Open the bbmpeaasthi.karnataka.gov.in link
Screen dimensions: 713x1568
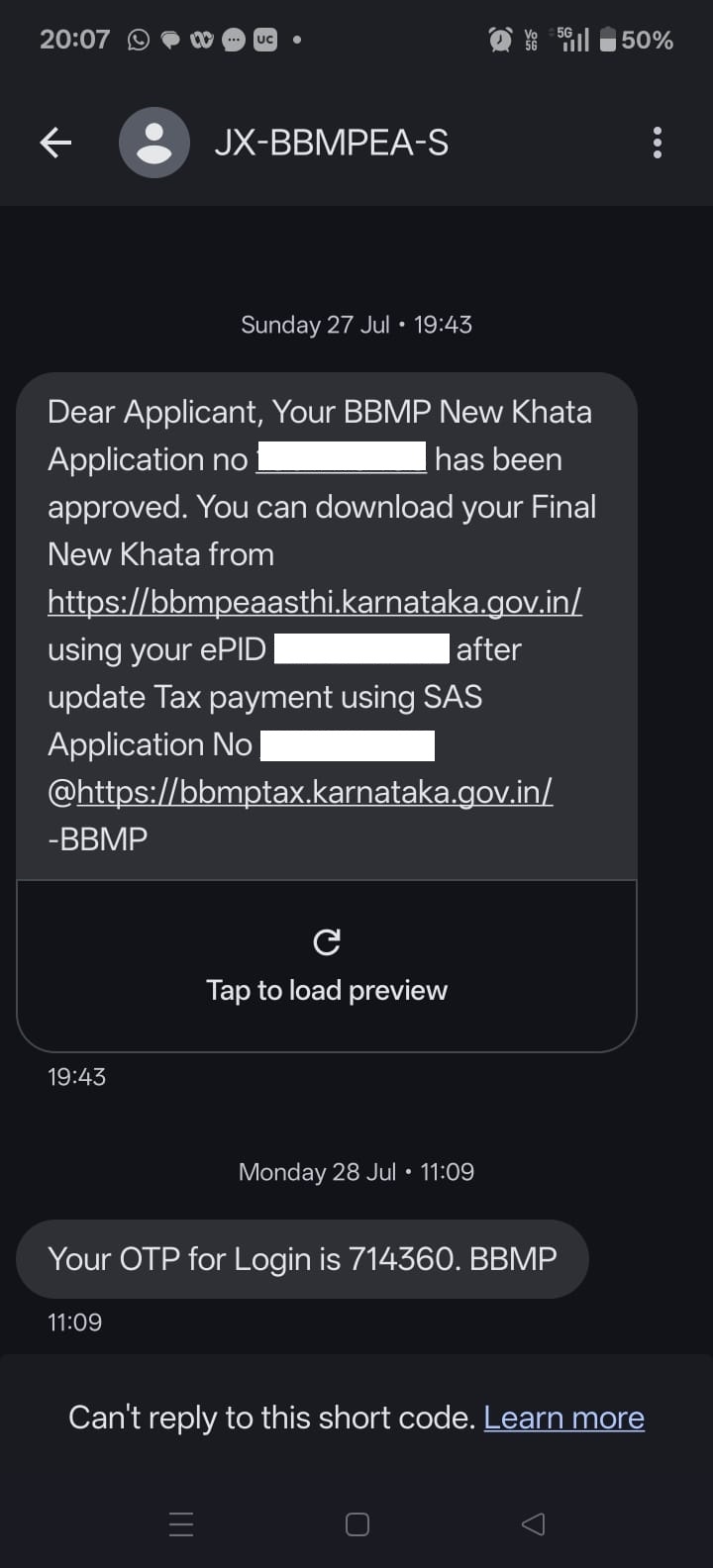tap(315, 602)
